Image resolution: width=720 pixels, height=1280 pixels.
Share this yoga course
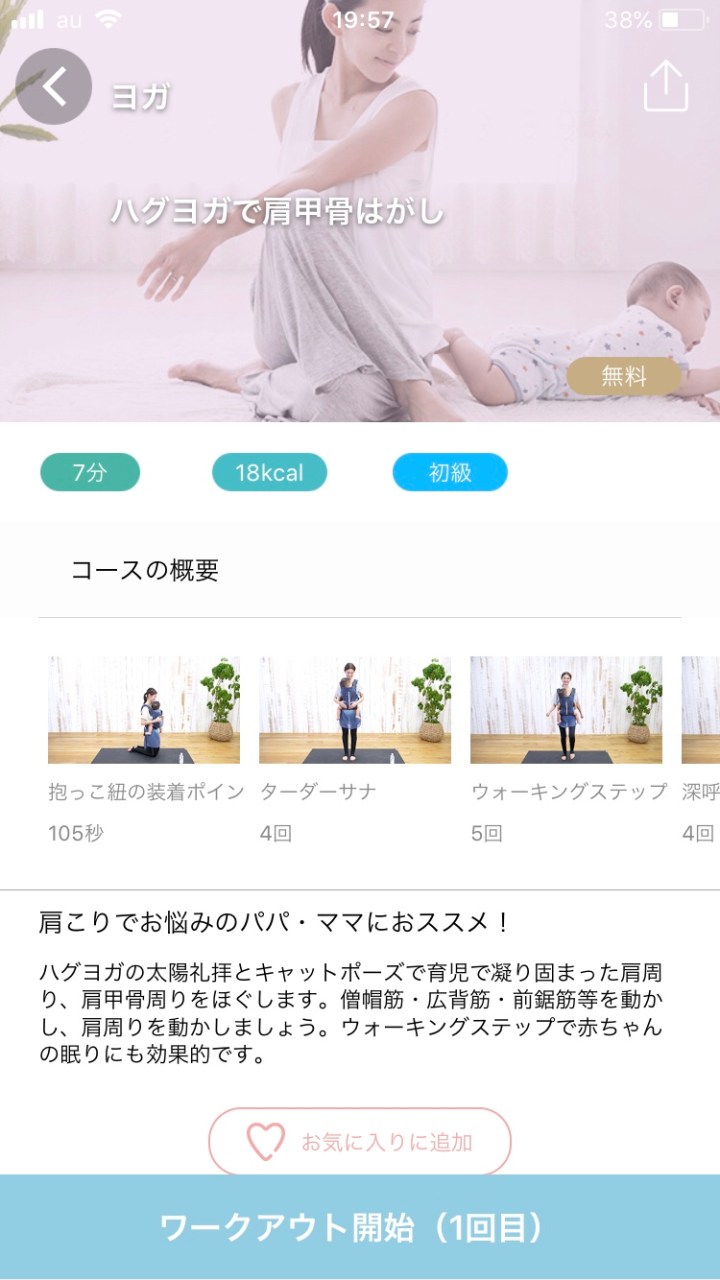point(666,87)
